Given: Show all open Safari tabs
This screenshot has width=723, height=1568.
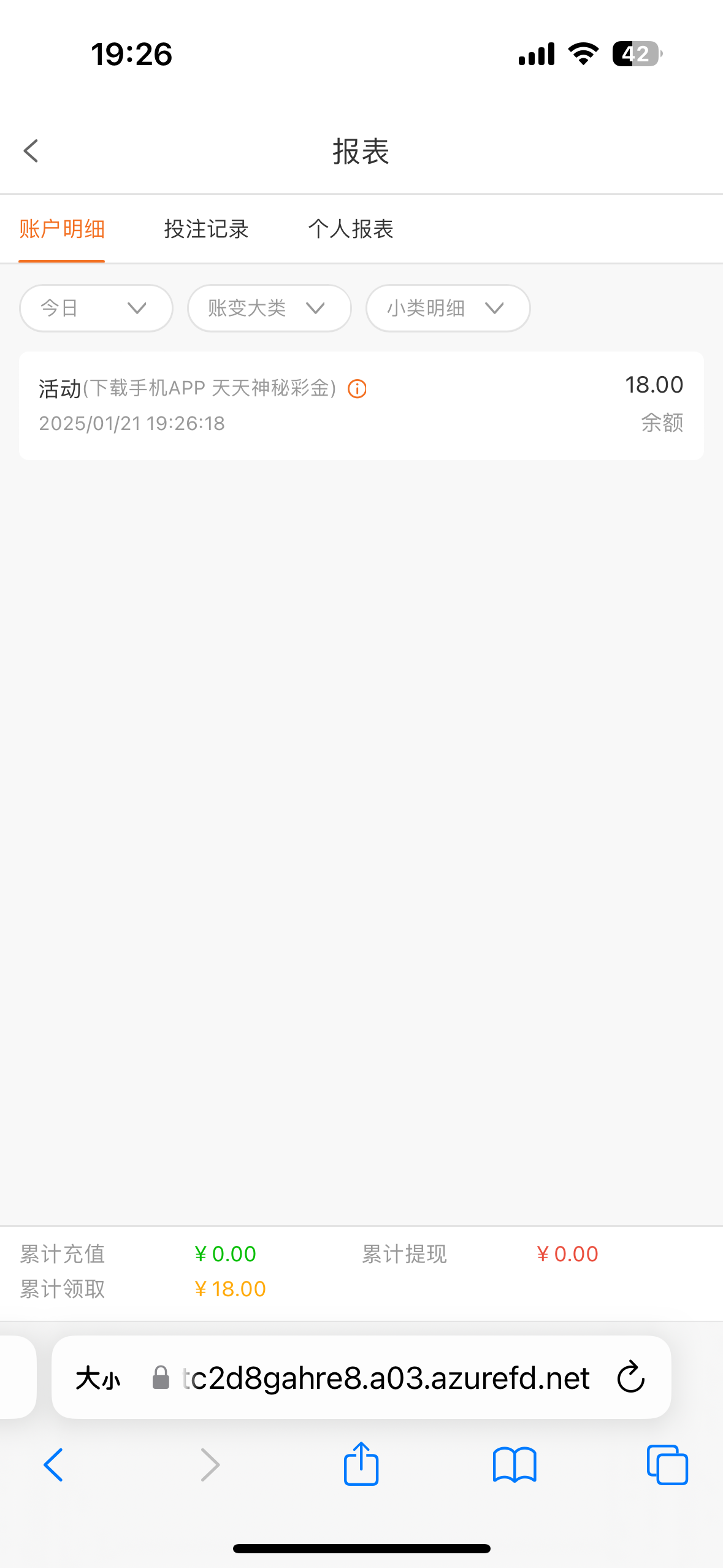Looking at the screenshot, I should pyautogui.click(x=667, y=1465).
